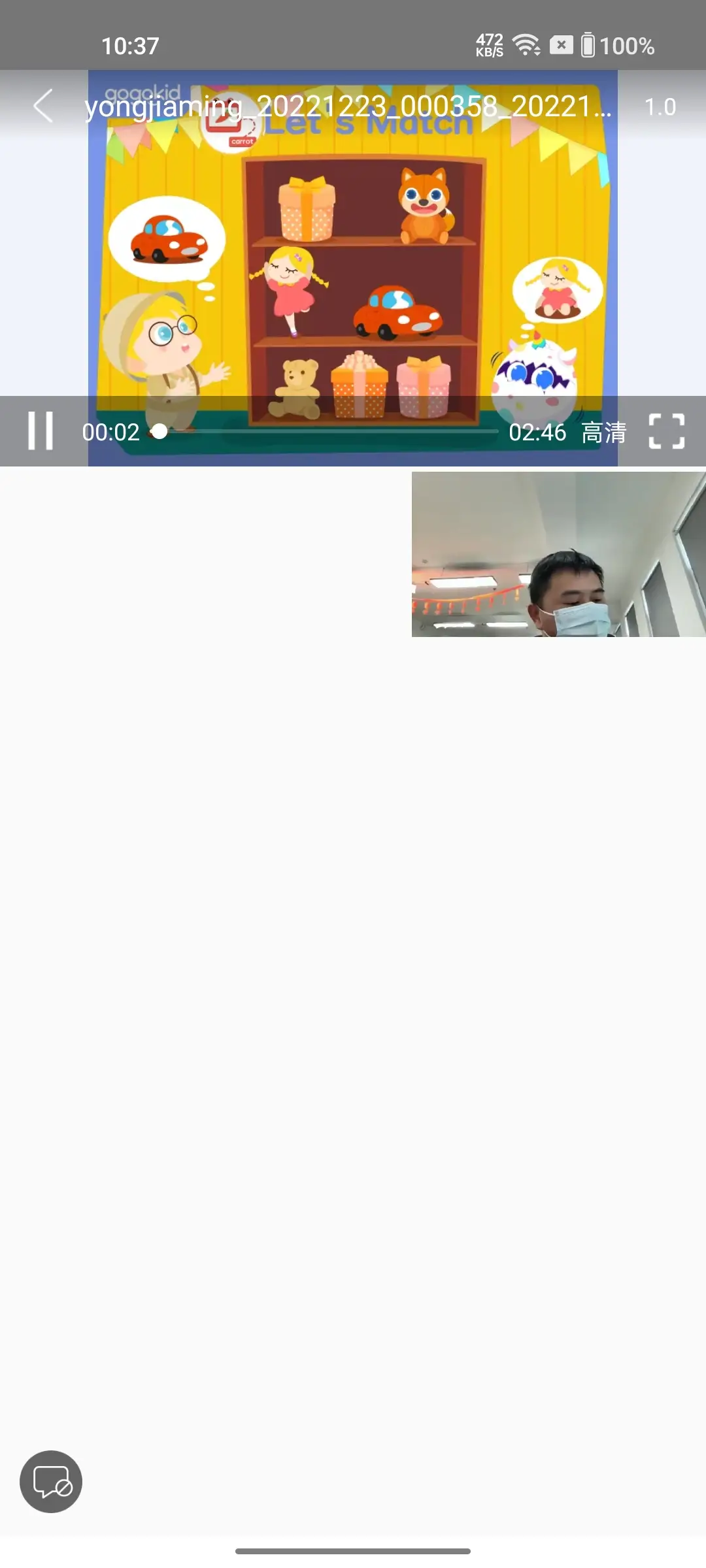Open the teacher's camera video tile
The image size is (706, 1568).
pyautogui.click(x=558, y=554)
